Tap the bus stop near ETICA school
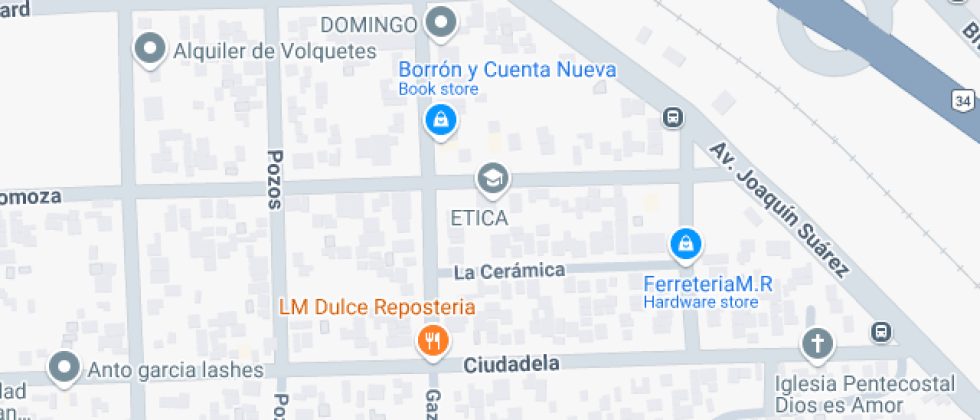This screenshot has width=980, height=420. (x=673, y=118)
